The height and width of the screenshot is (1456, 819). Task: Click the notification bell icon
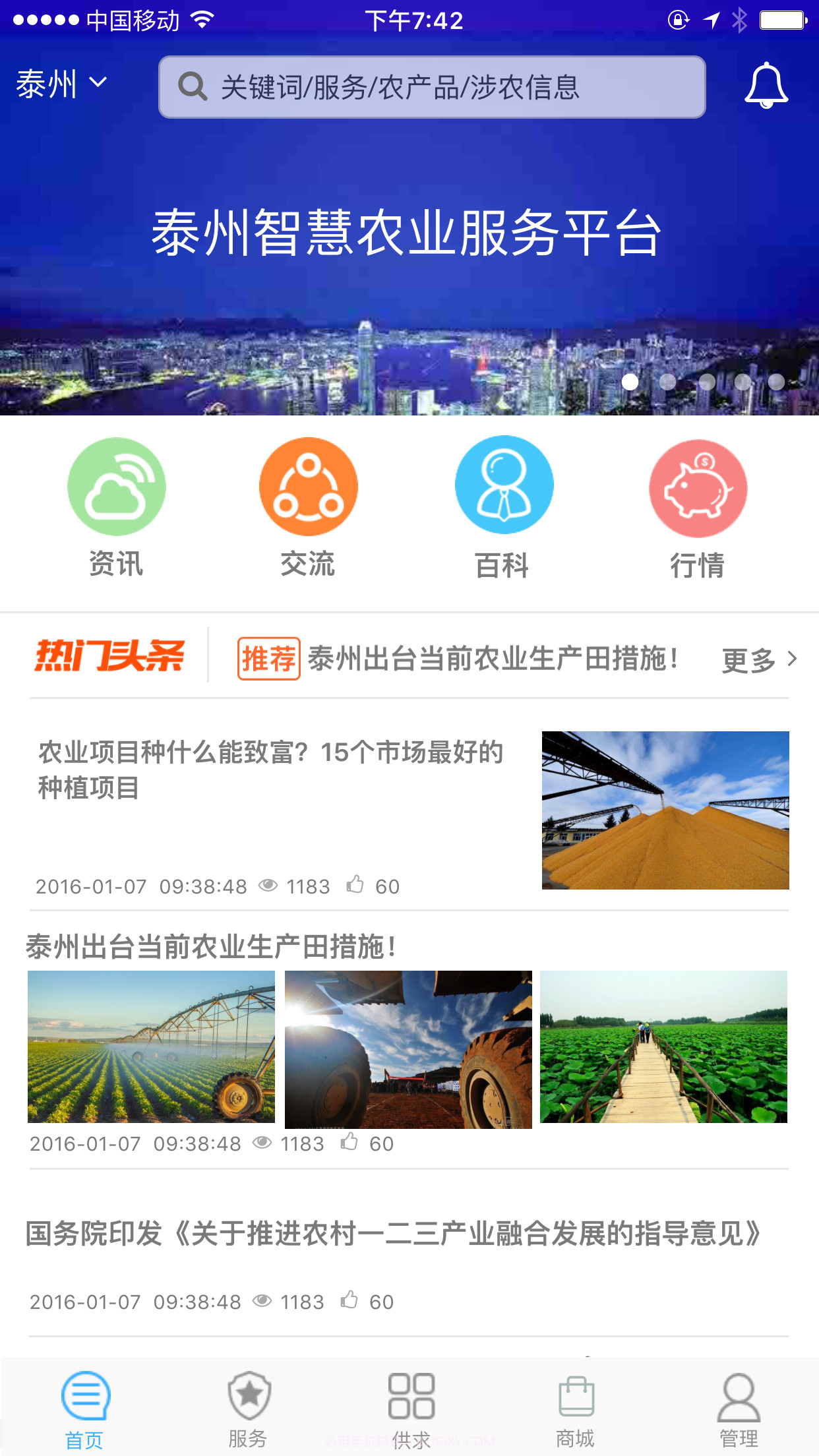[x=766, y=86]
